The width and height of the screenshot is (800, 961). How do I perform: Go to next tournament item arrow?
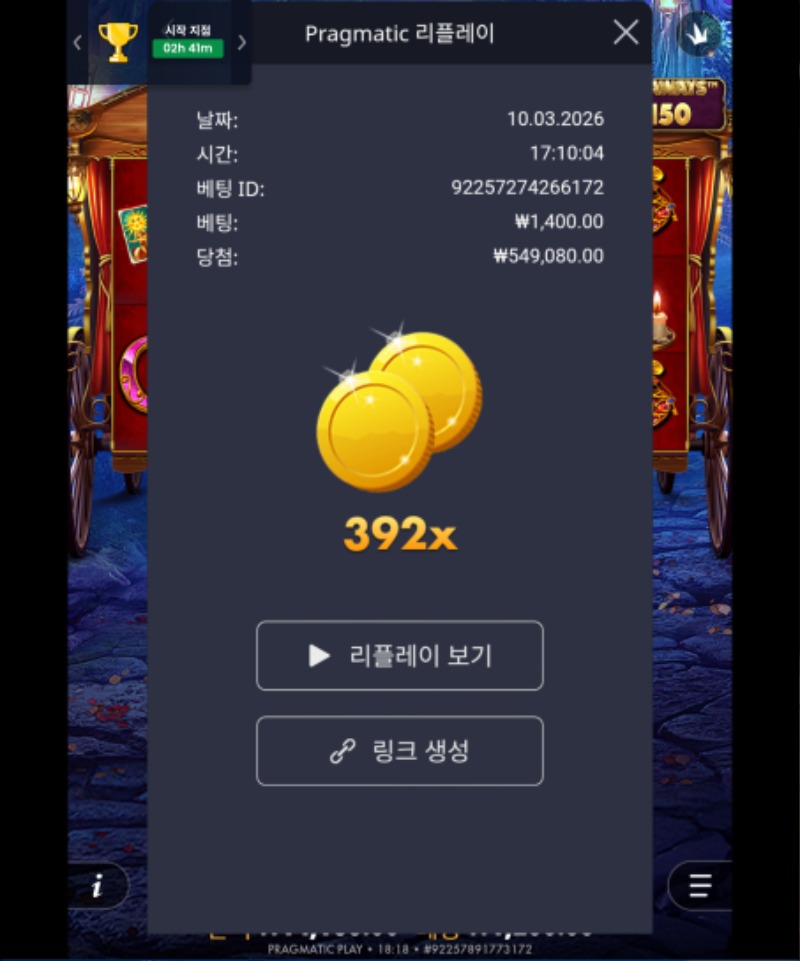241,42
